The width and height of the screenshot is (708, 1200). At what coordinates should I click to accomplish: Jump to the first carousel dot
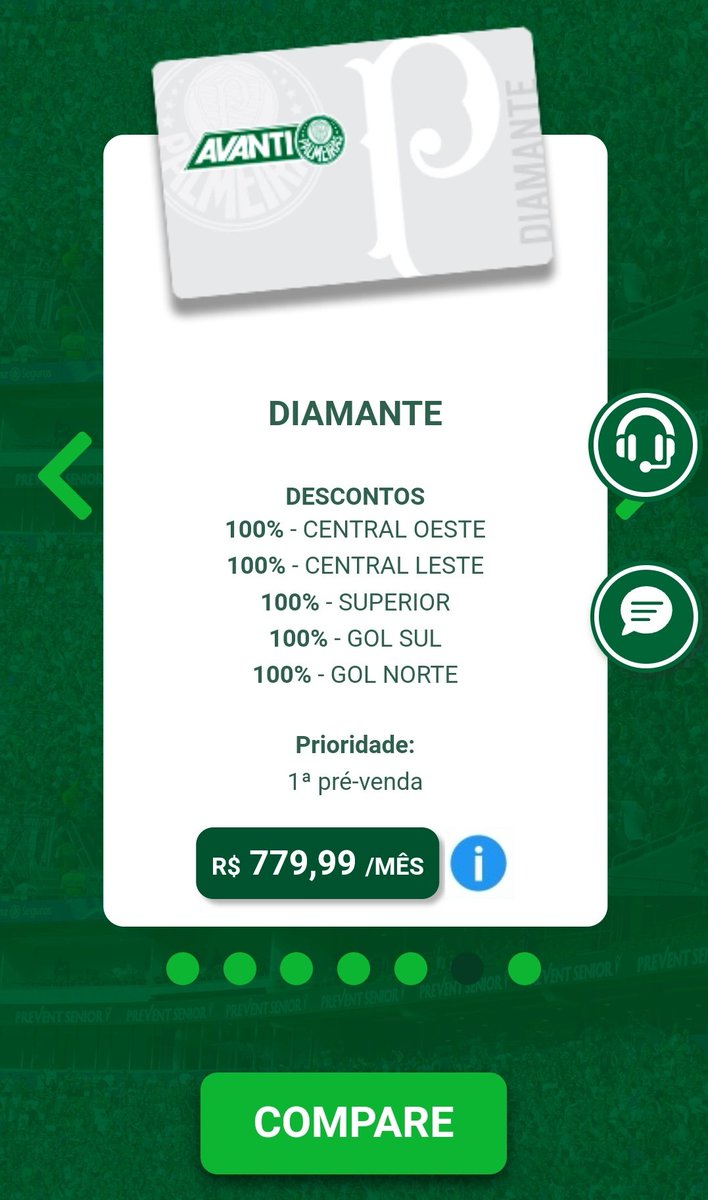coord(182,968)
